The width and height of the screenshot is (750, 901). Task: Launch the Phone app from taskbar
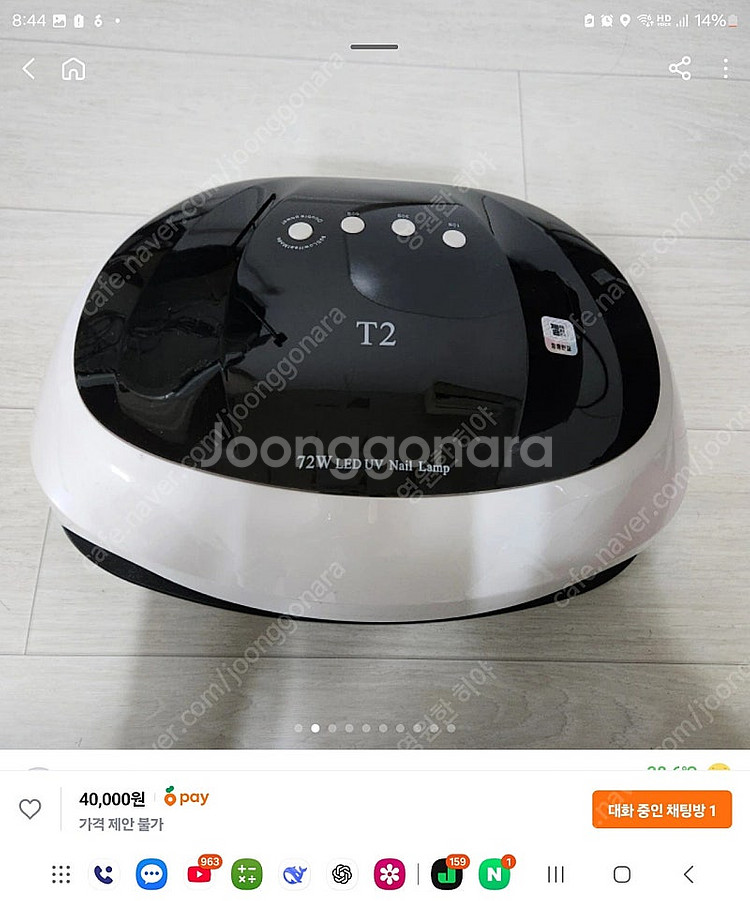coord(103,874)
